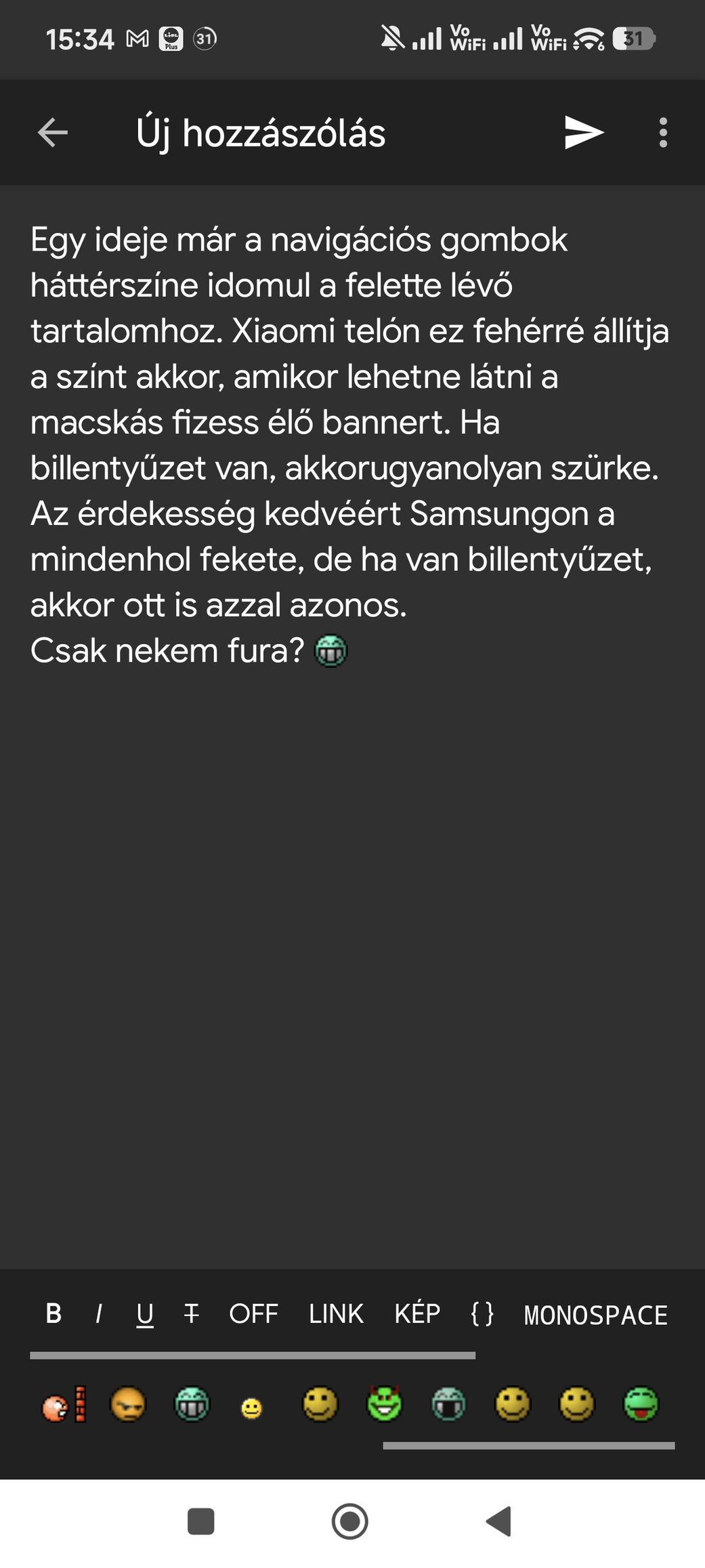Insert the angry orange smiley
705x1568 pixels.
(128, 1404)
